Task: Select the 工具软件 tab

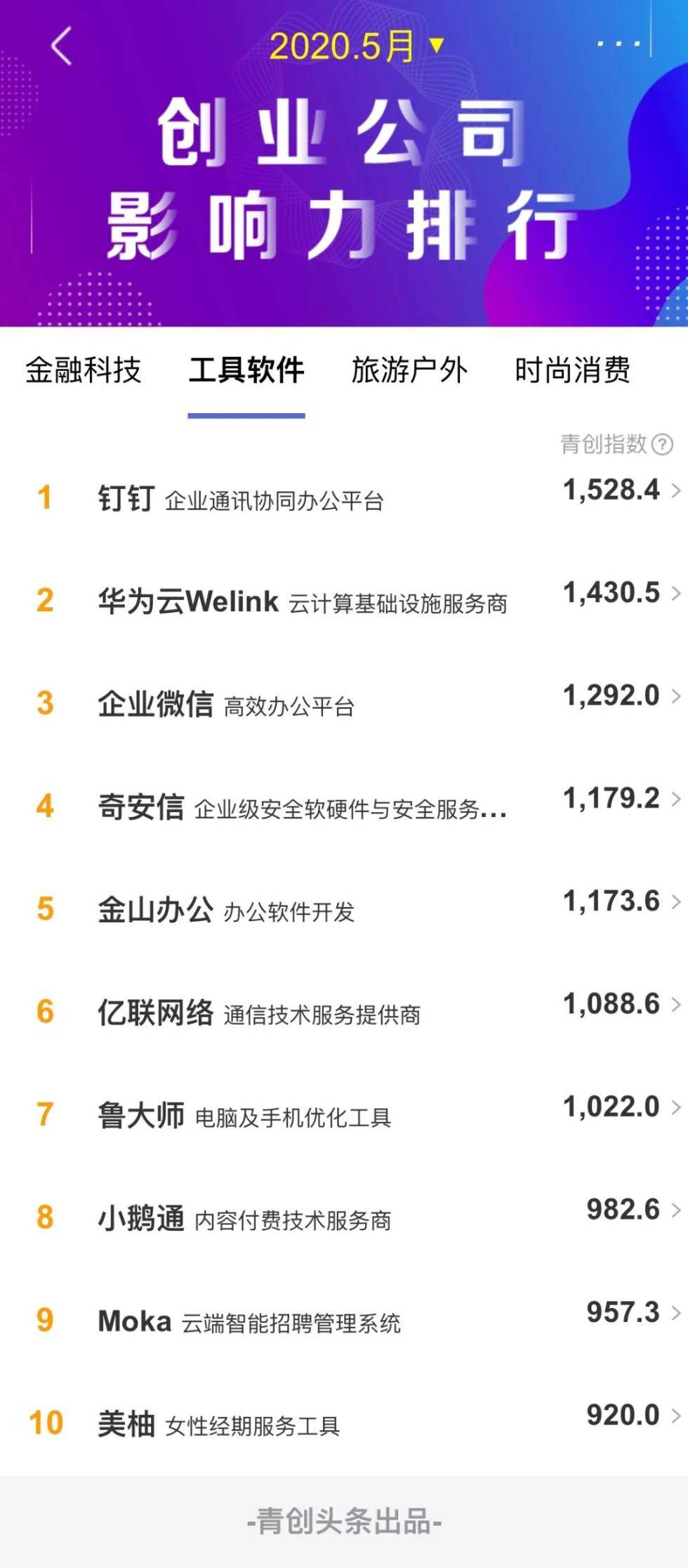Action: [246, 370]
